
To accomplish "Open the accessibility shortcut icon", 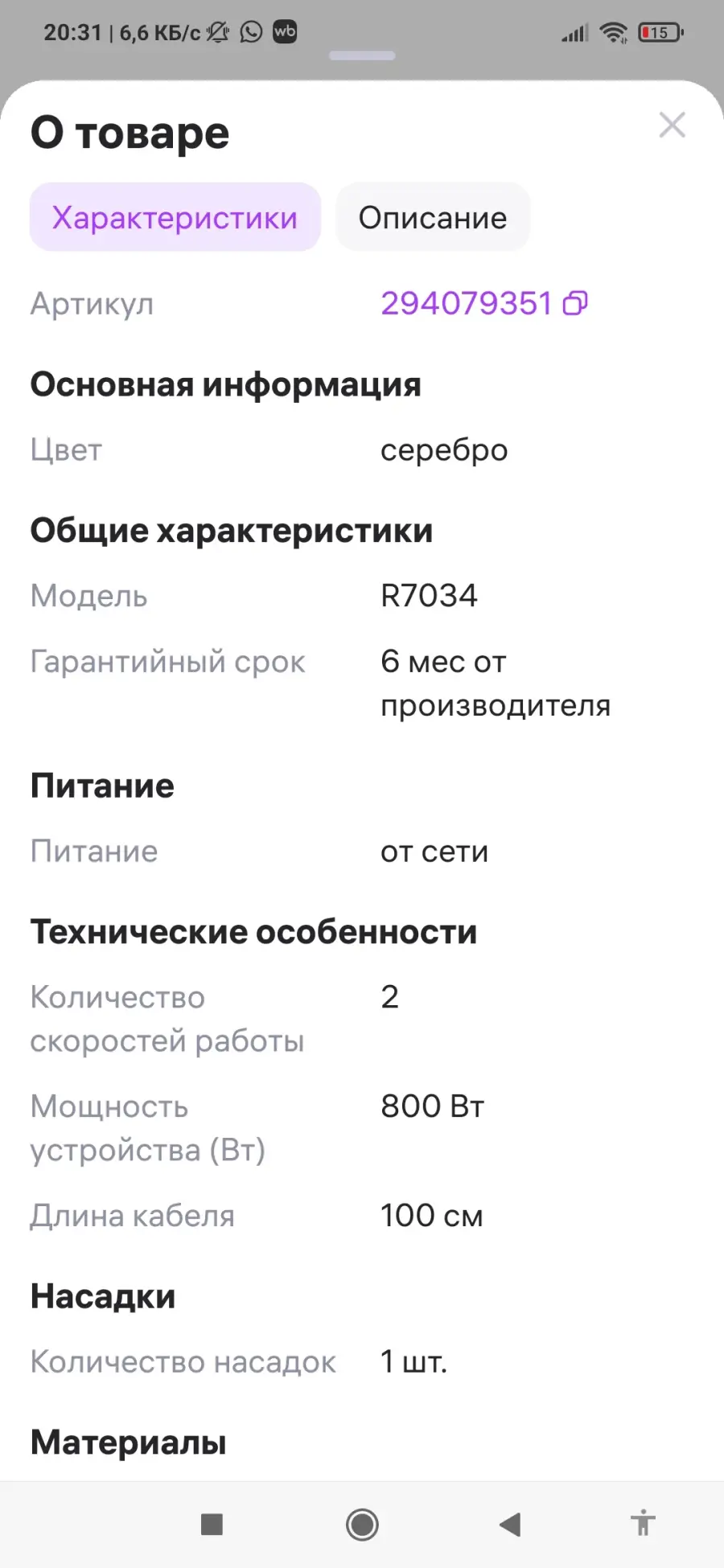I will 643,1523.
